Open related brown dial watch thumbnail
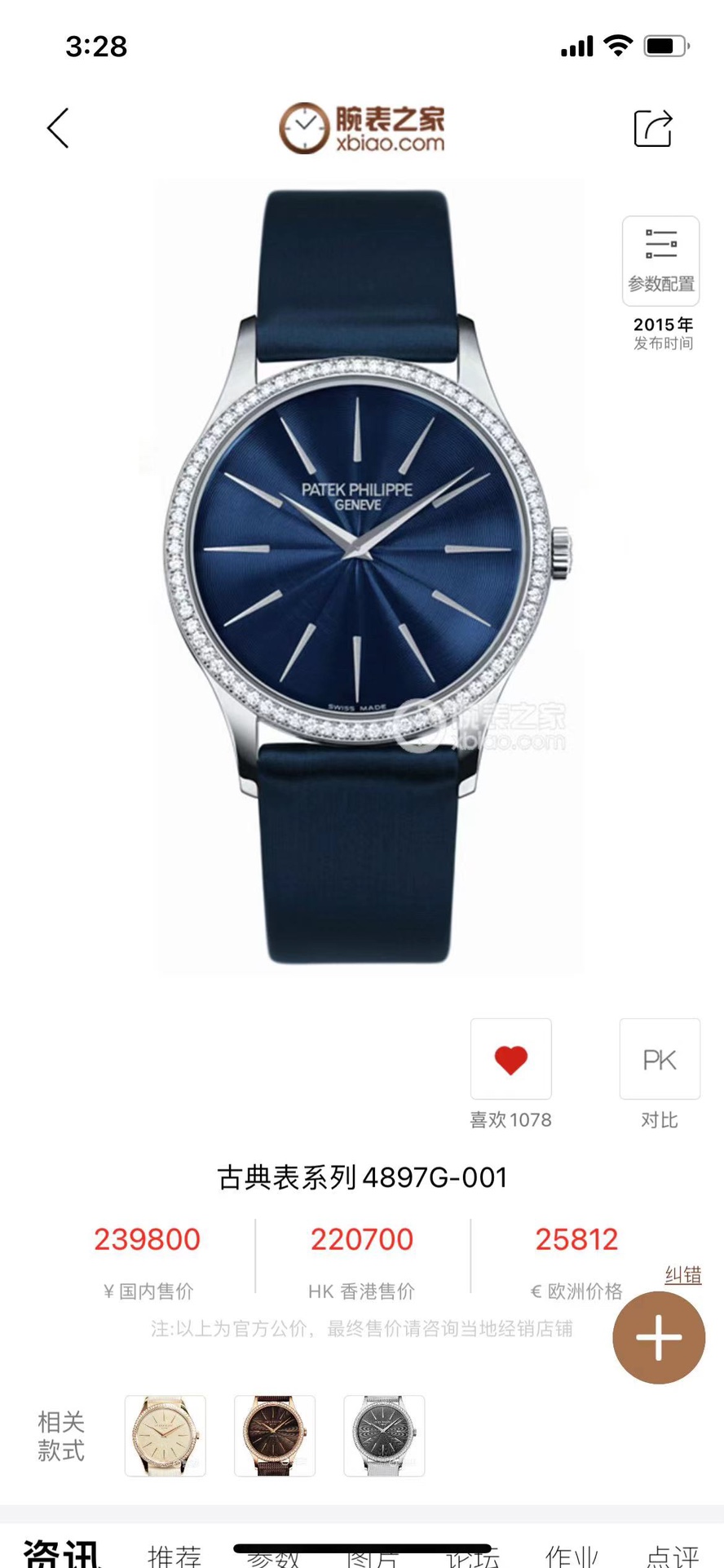 [275, 1436]
